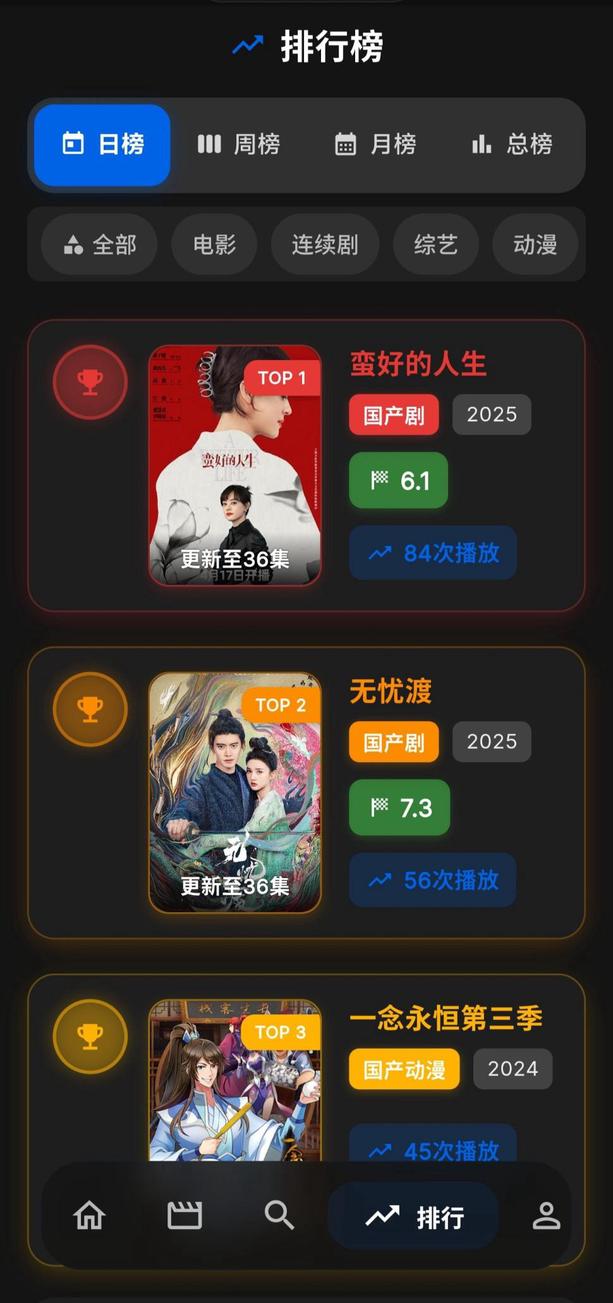Switch to the 总榜 overall ranking
613x1303 pixels.
[511, 145]
